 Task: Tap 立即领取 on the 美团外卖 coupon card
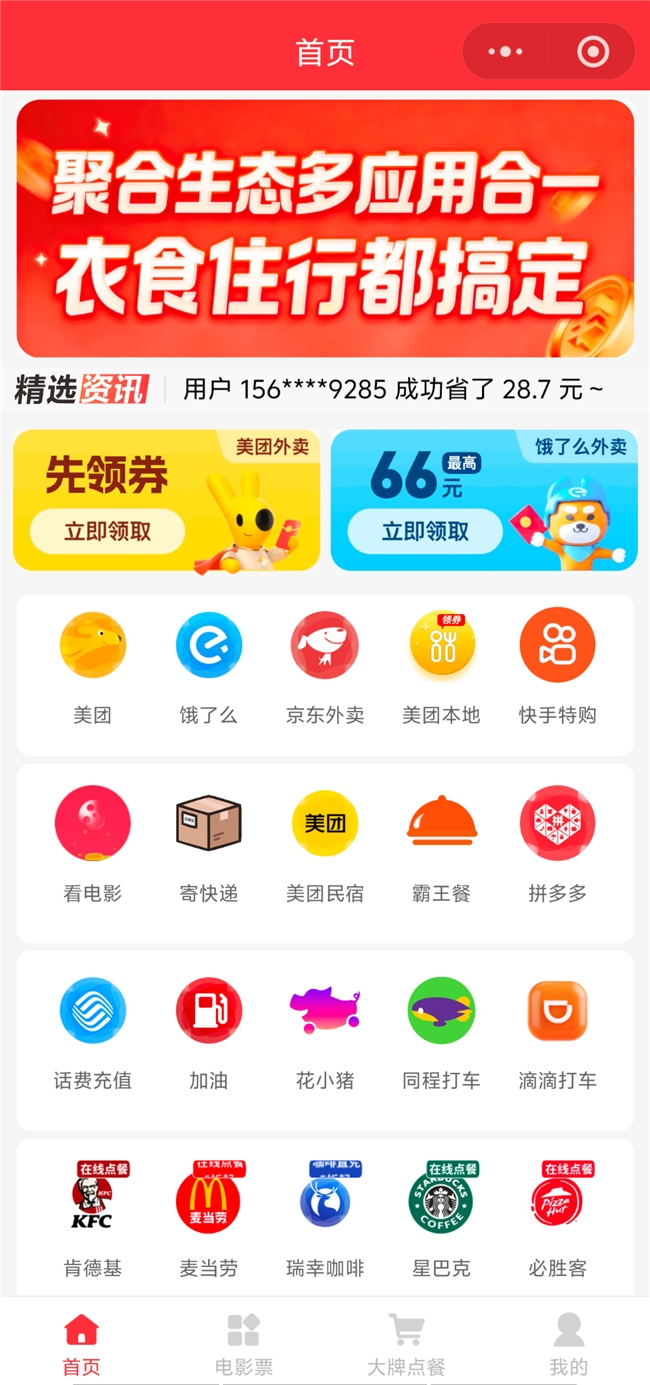coord(107,531)
